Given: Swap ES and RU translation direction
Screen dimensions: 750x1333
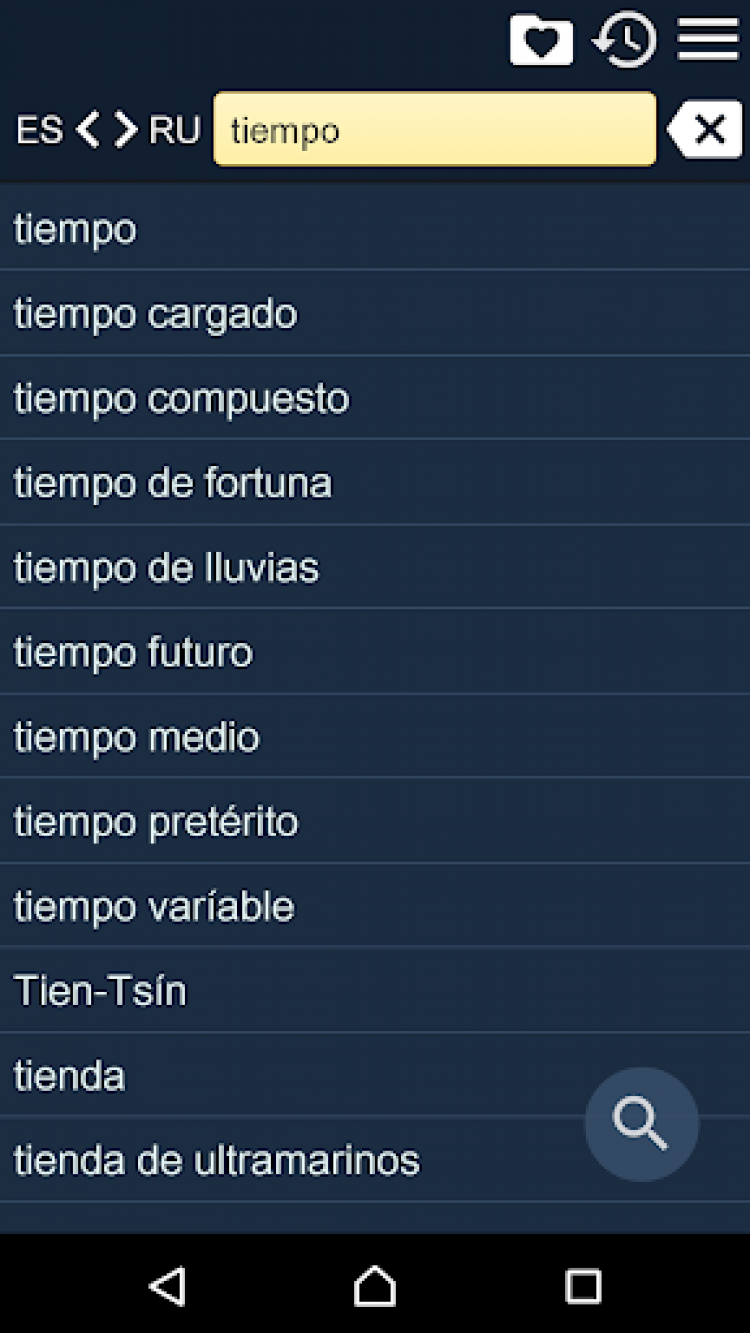Looking at the screenshot, I should point(107,130).
